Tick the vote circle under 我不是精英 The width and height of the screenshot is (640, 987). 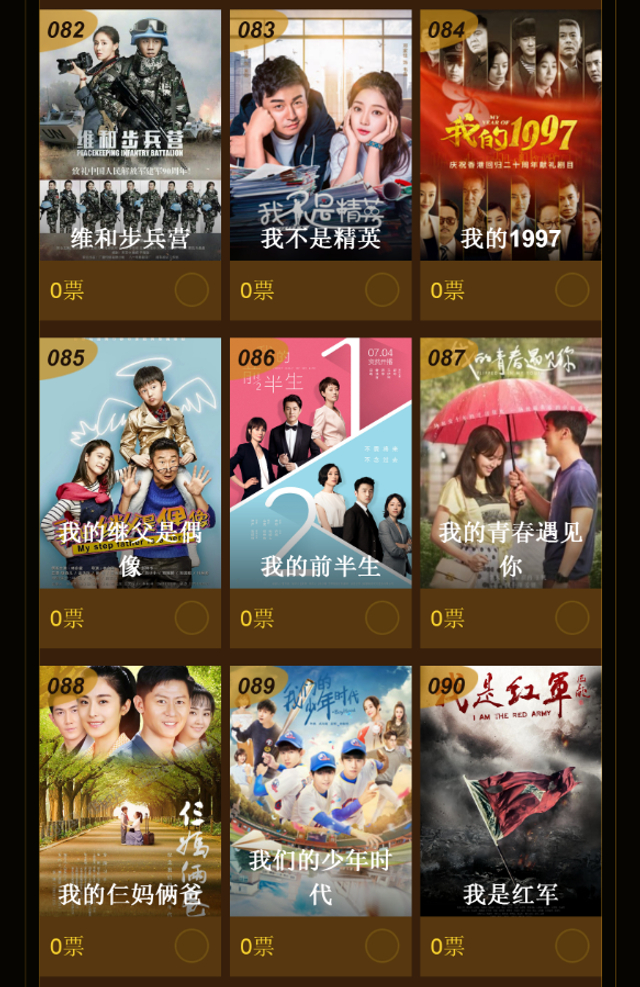pos(382,290)
